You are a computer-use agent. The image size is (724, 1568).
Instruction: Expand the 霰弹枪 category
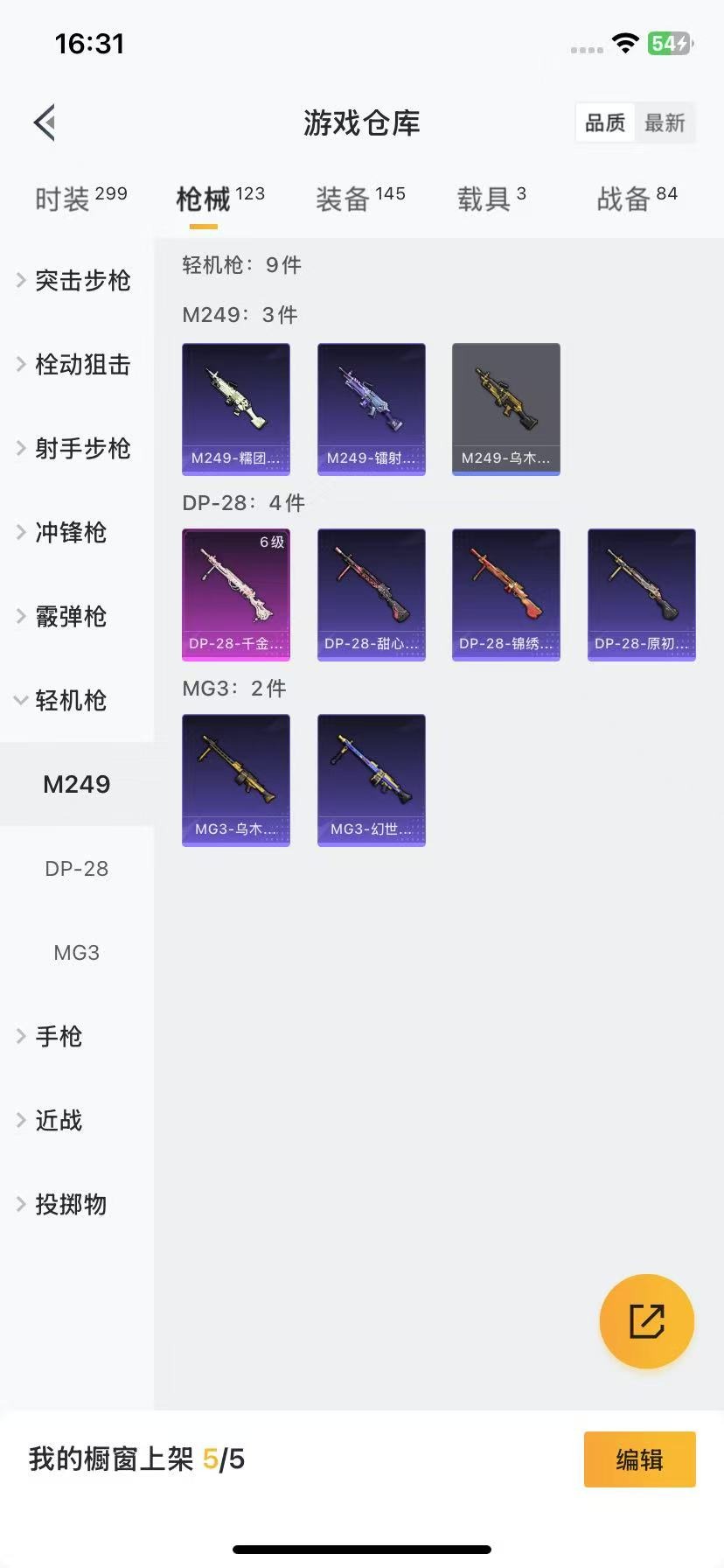click(x=70, y=617)
